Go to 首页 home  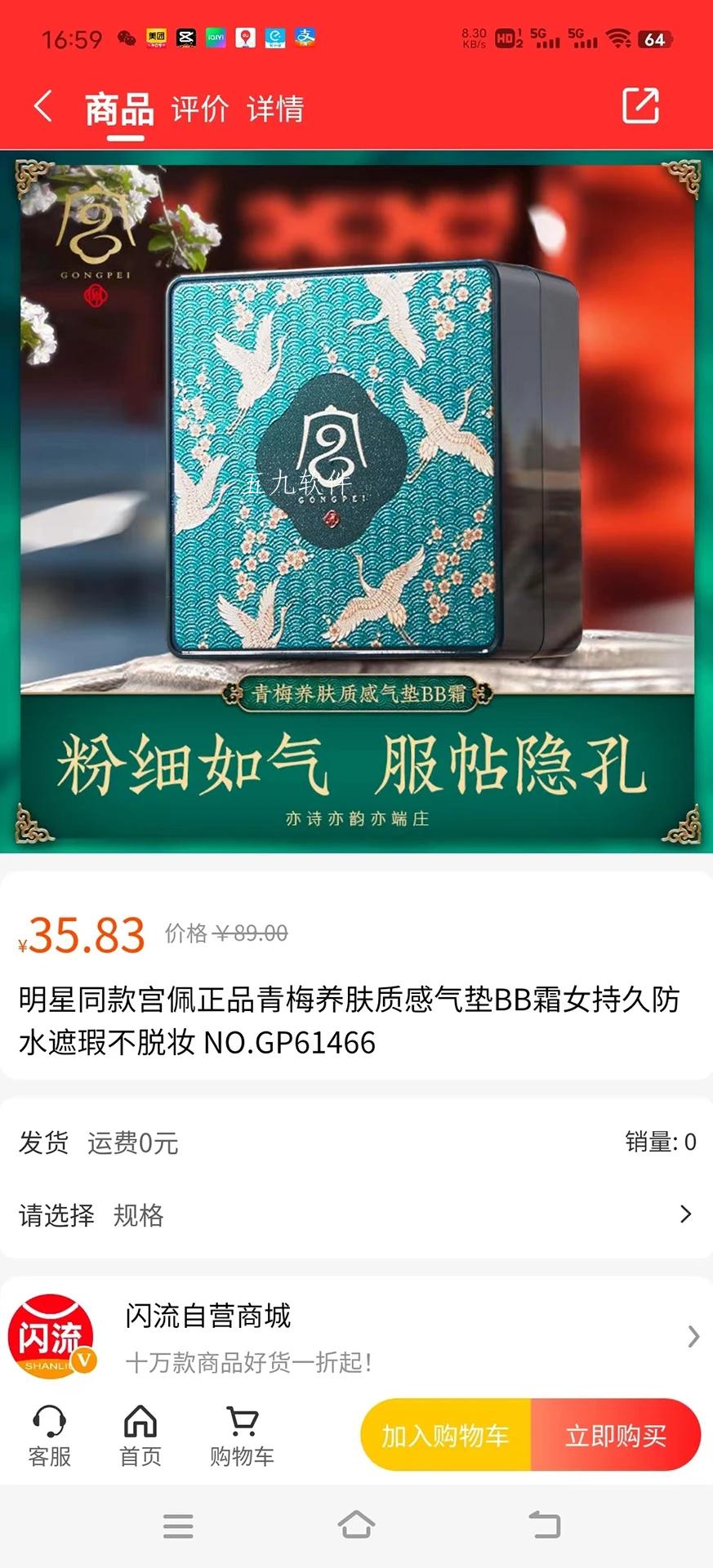tap(140, 1436)
